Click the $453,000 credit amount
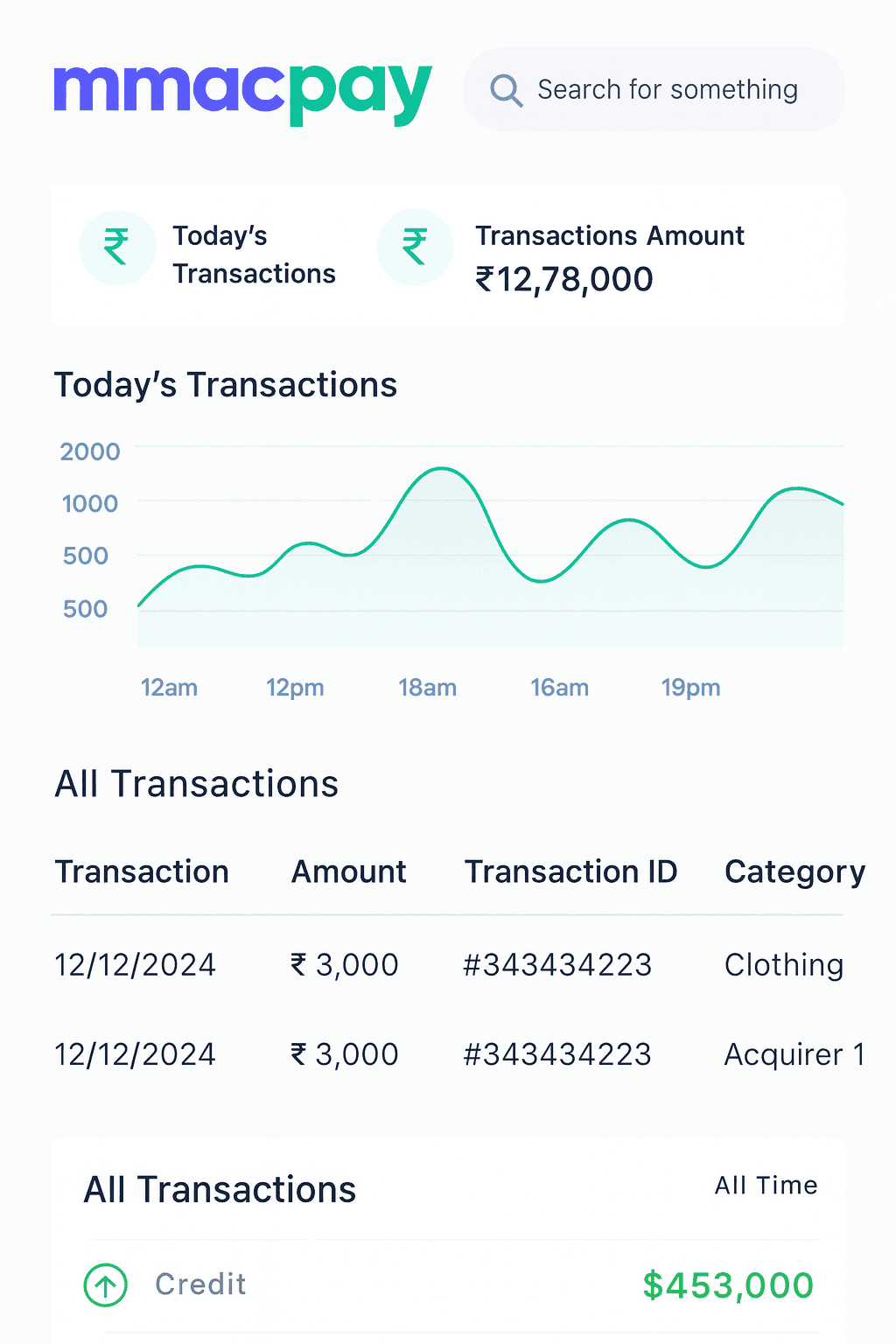 (x=728, y=1284)
